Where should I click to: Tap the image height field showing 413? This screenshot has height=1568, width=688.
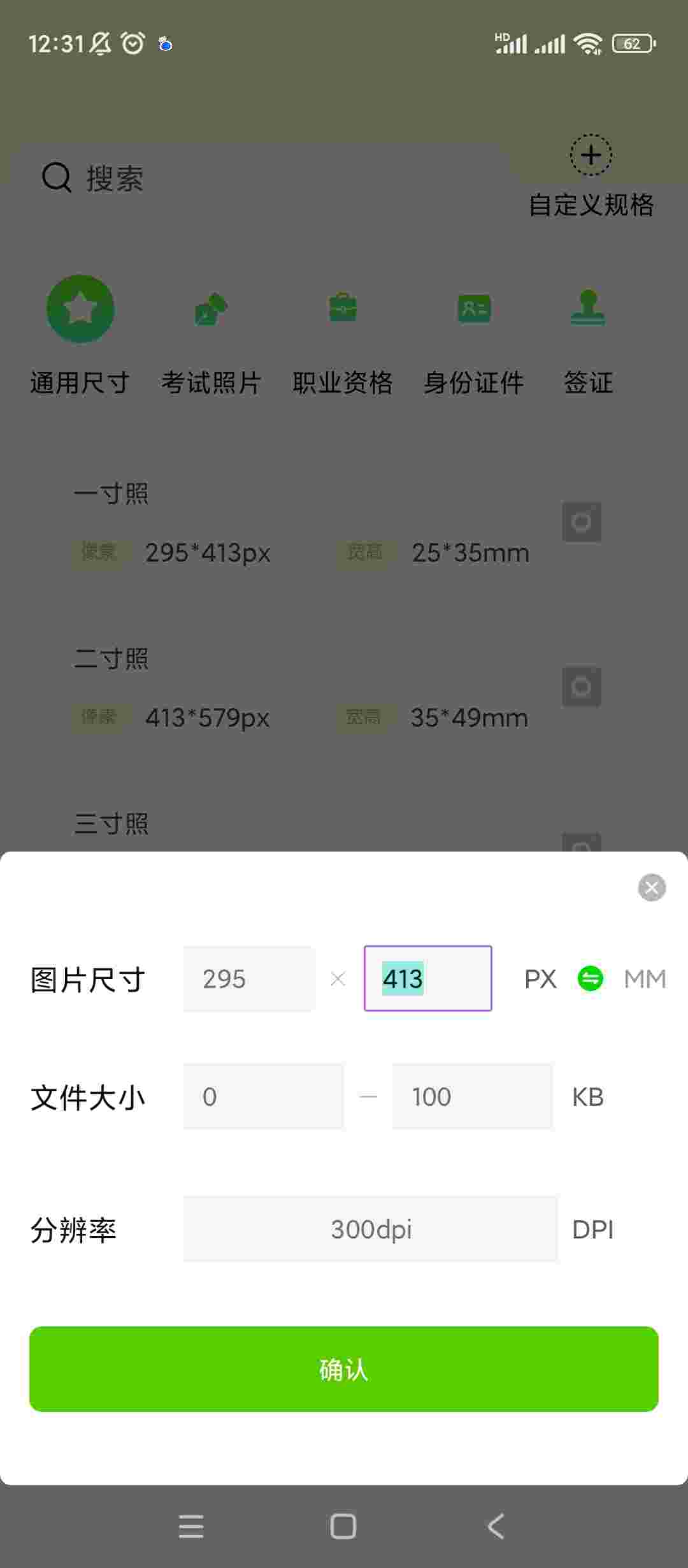point(427,978)
